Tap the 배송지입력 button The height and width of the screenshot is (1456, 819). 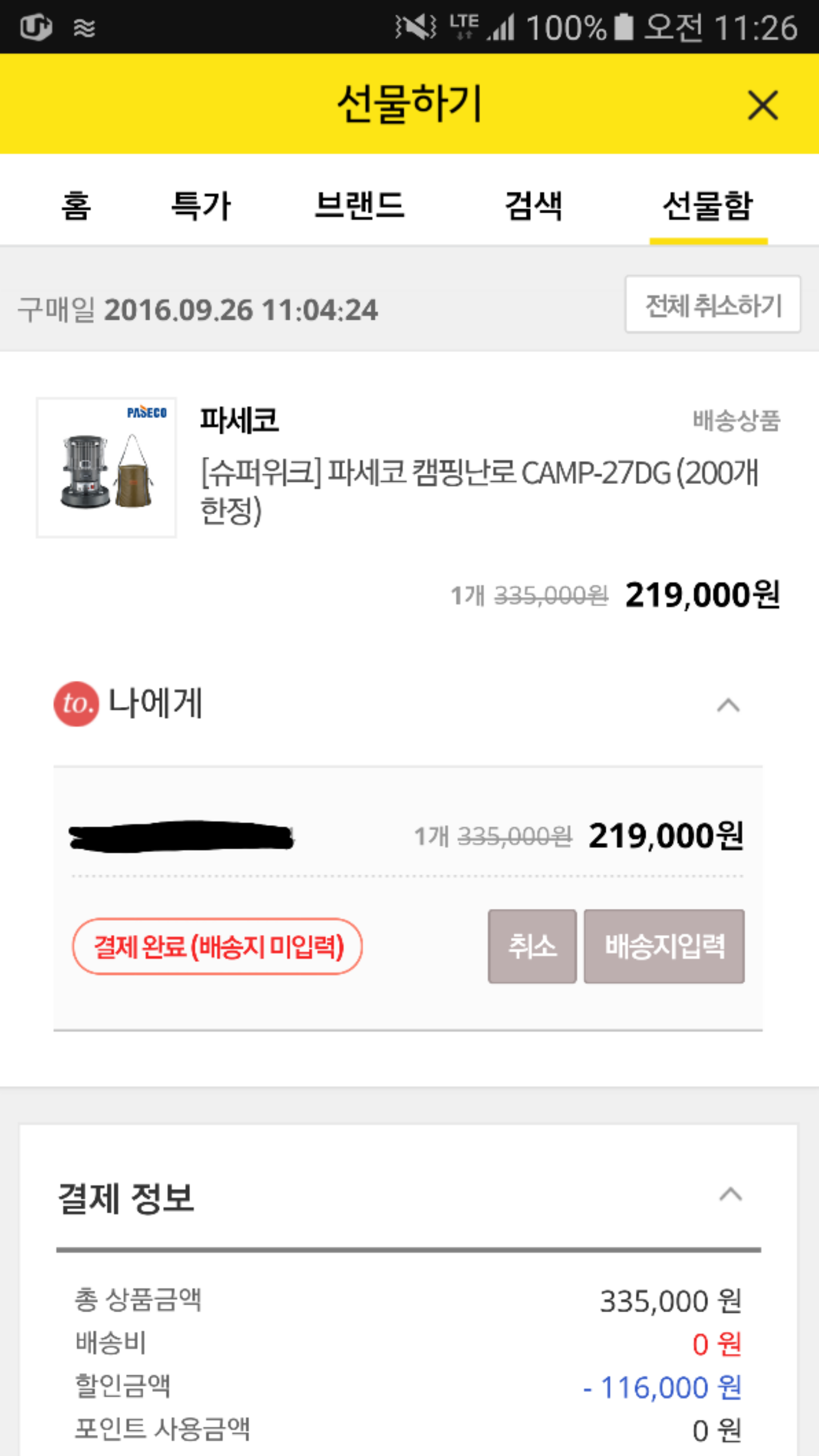[664, 946]
